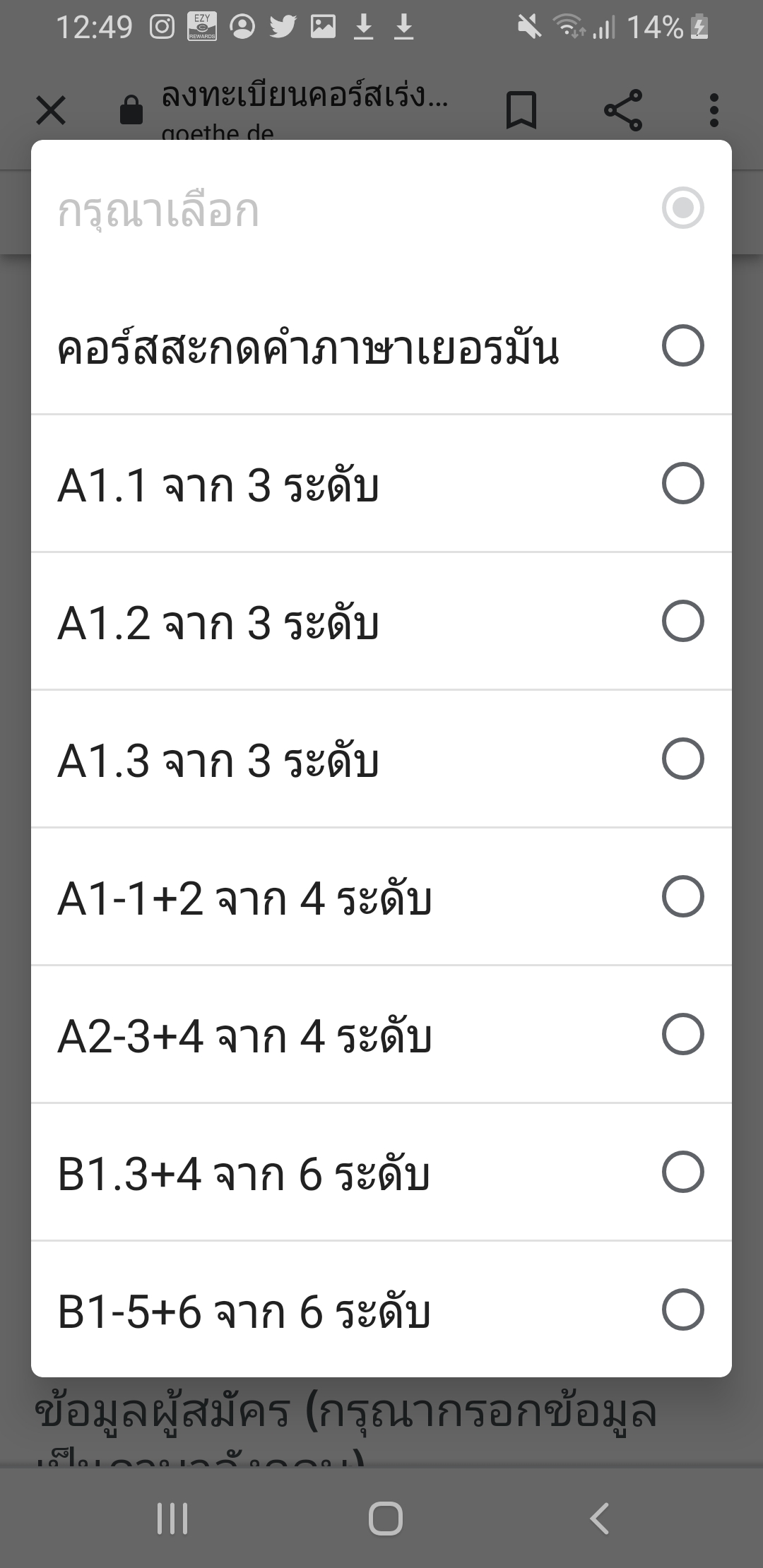Choose B1.3+4 จาก 6 ระดับ

point(381,1172)
